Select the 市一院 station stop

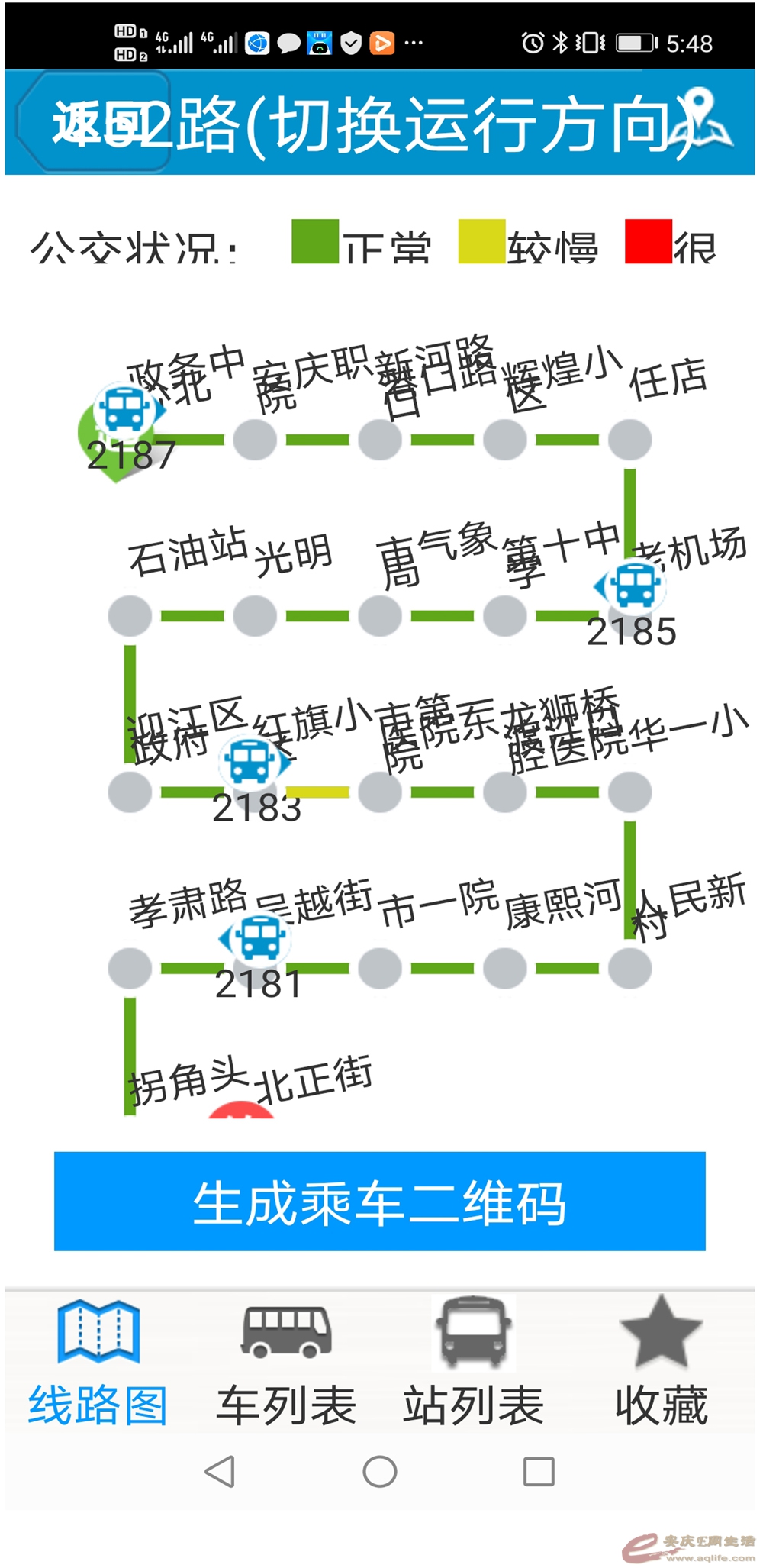click(380, 968)
